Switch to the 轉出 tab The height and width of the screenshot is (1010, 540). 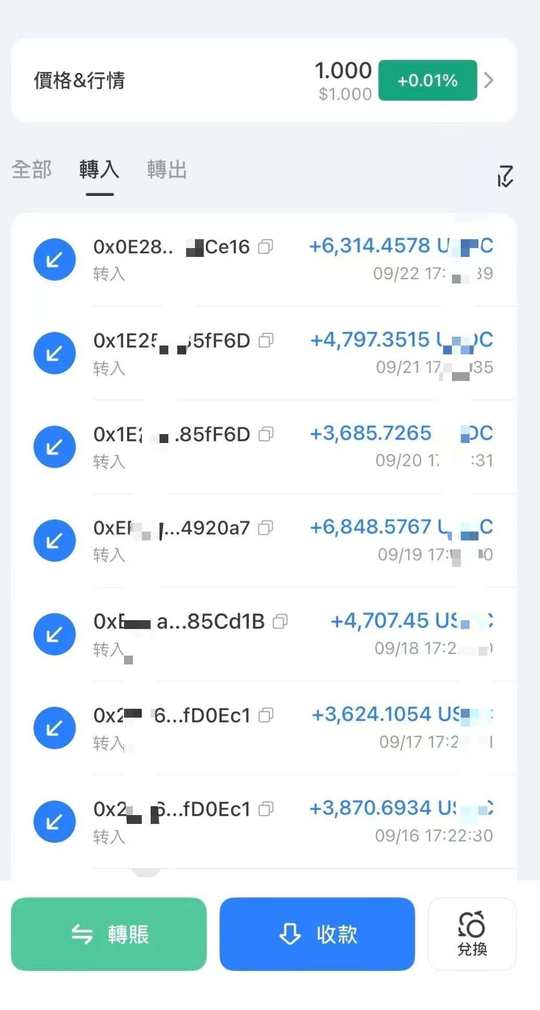point(167,170)
